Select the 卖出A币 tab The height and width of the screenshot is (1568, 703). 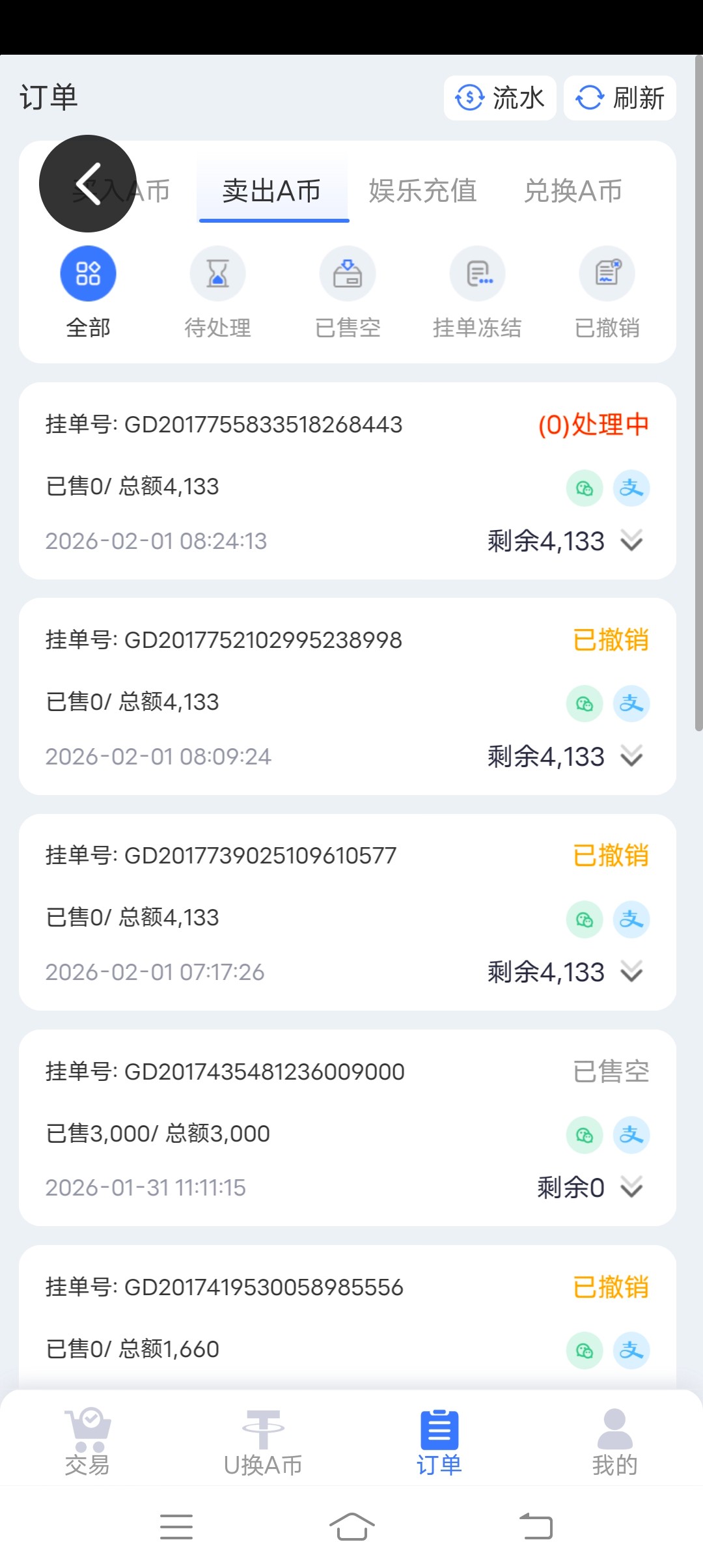click(x=272, y=191)
